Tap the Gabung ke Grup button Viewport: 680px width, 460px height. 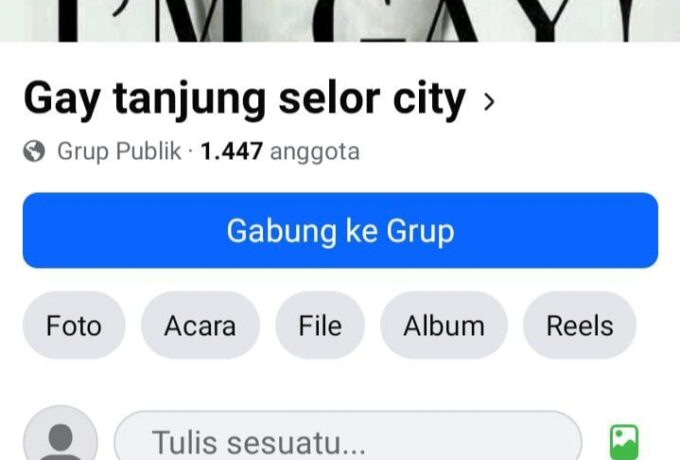340,231
